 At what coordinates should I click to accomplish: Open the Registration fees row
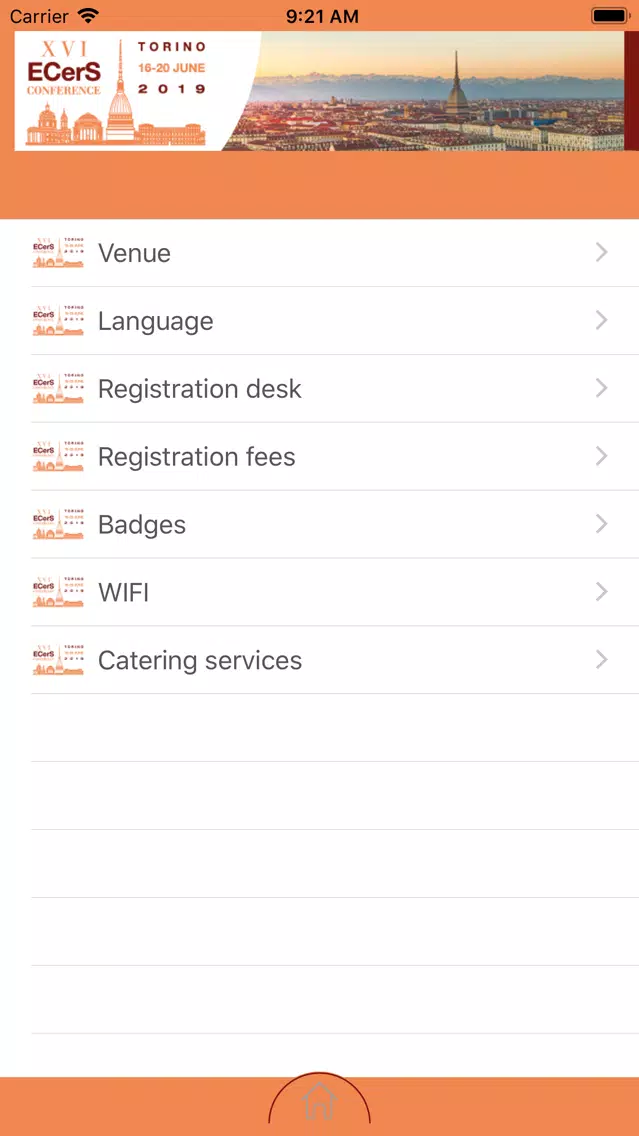click(x=320, y=456)
